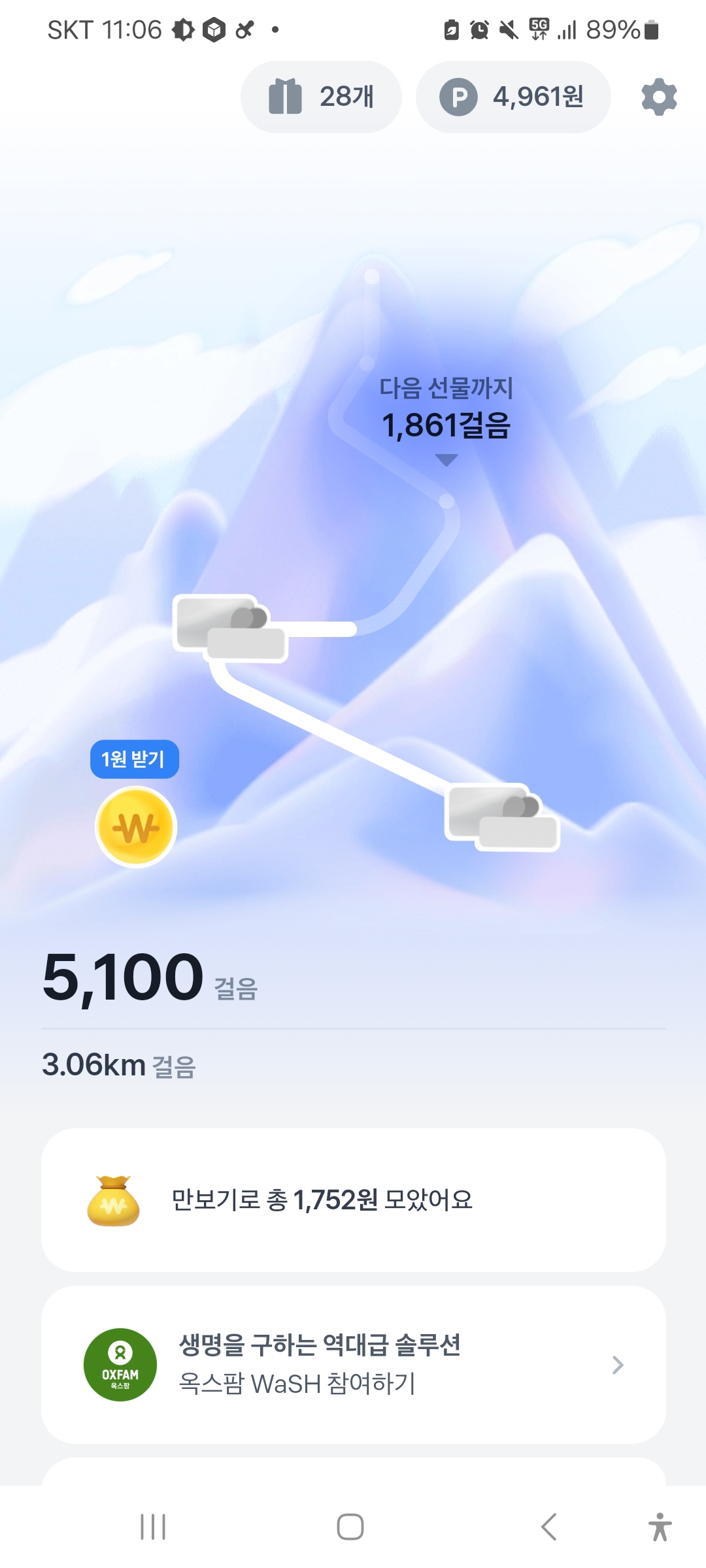Return to the home screen
The width and height of the screenshot is (706, 1568).
350,1527
